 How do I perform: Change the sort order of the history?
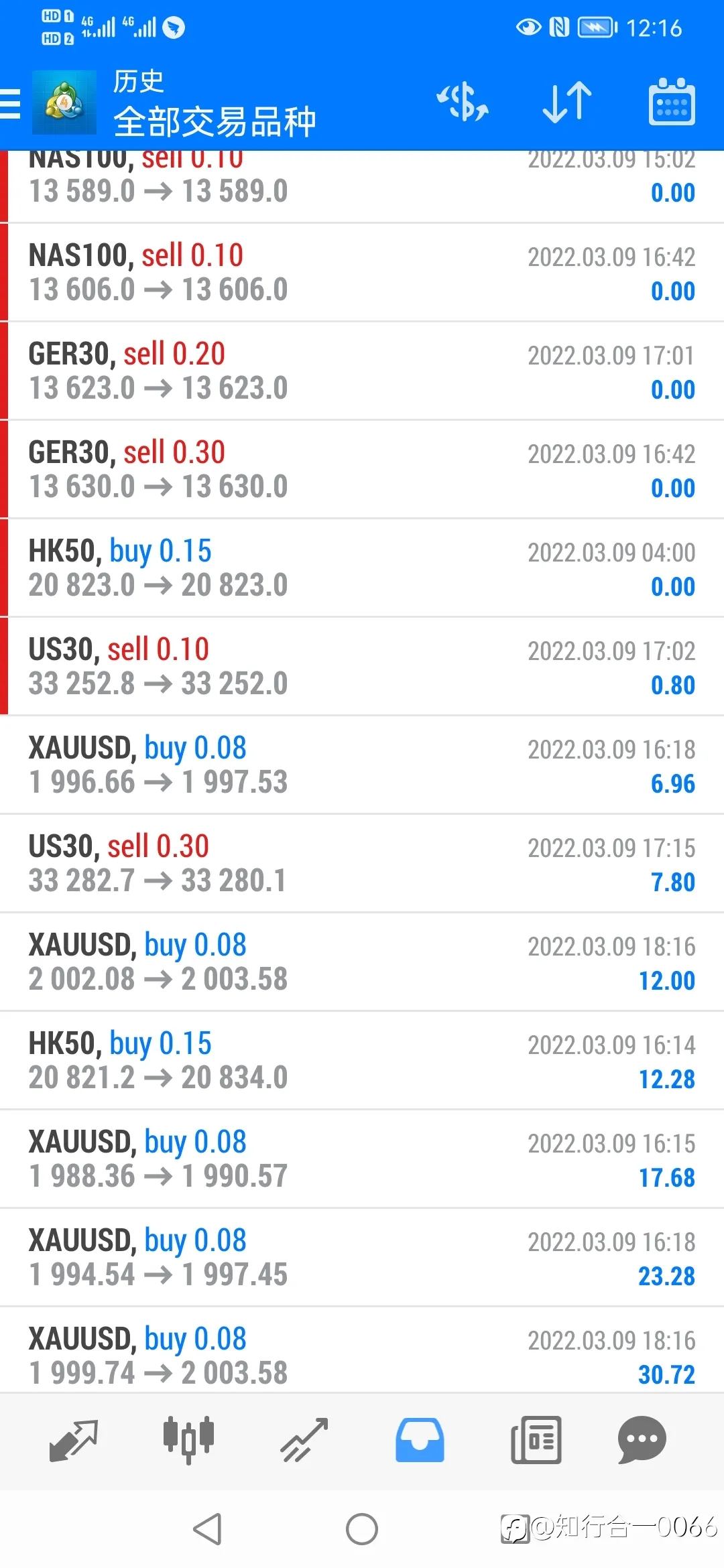click(x=567, y=103)
